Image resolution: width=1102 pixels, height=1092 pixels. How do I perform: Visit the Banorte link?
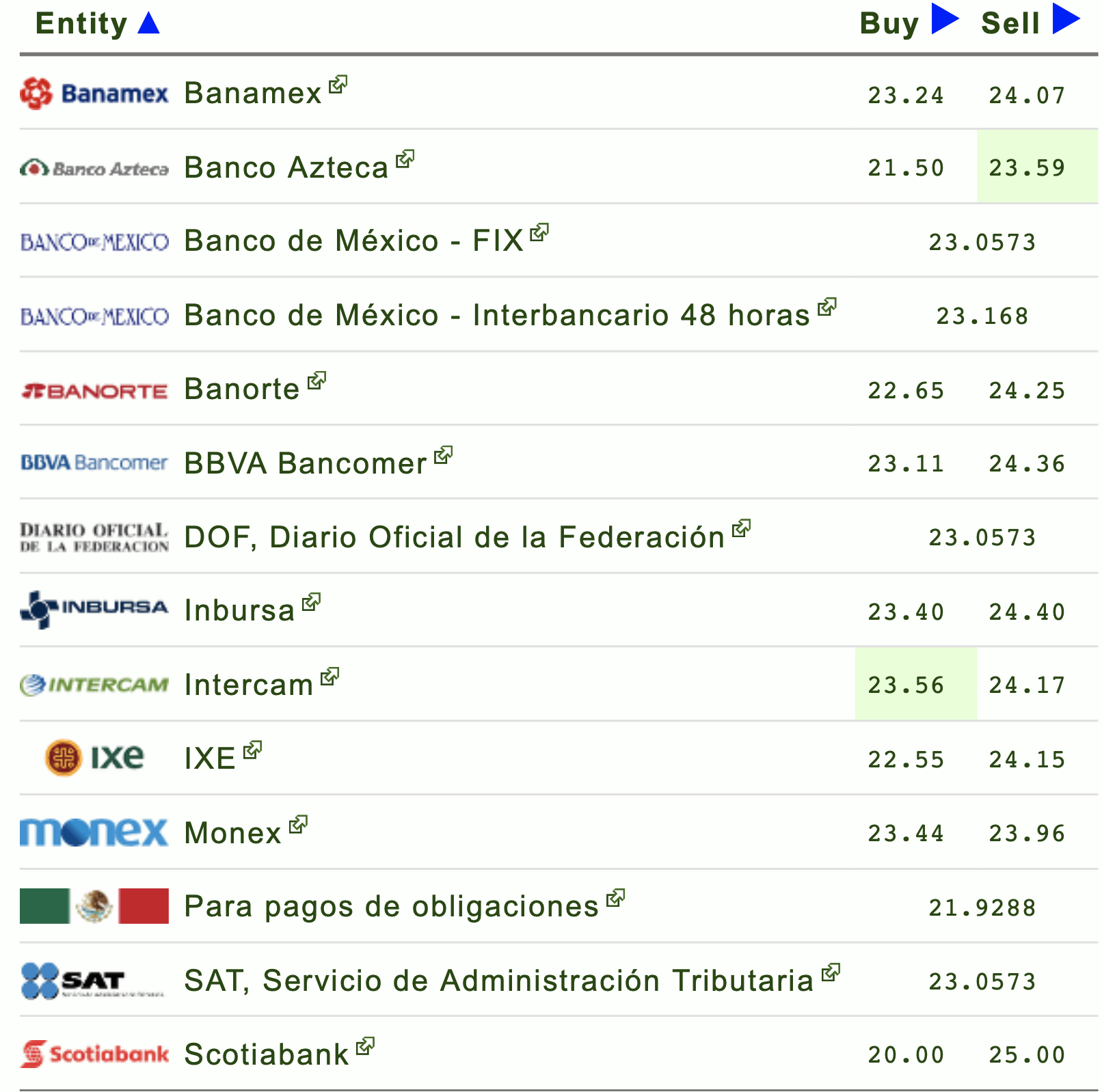point(242,390)
